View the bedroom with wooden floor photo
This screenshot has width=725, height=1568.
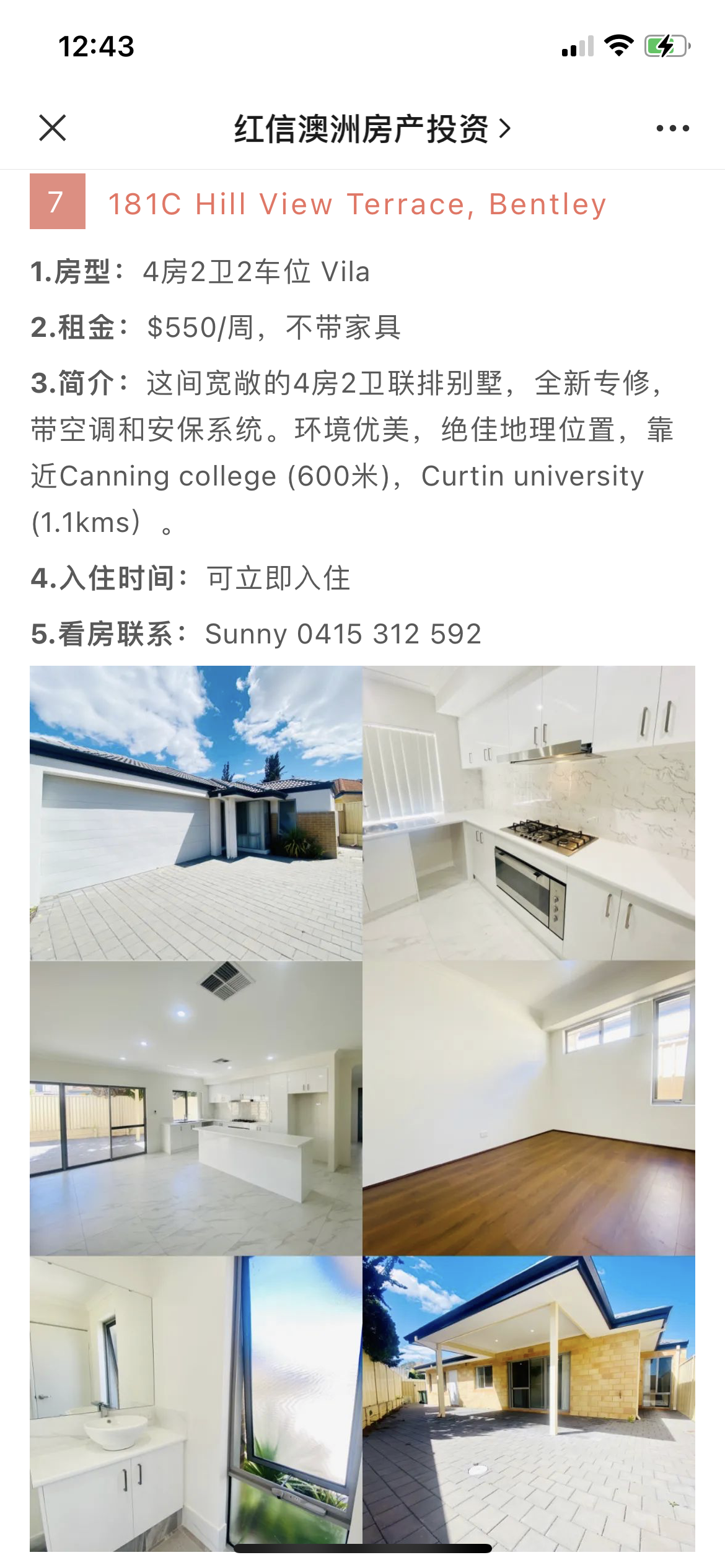[x=529, y=1108]
